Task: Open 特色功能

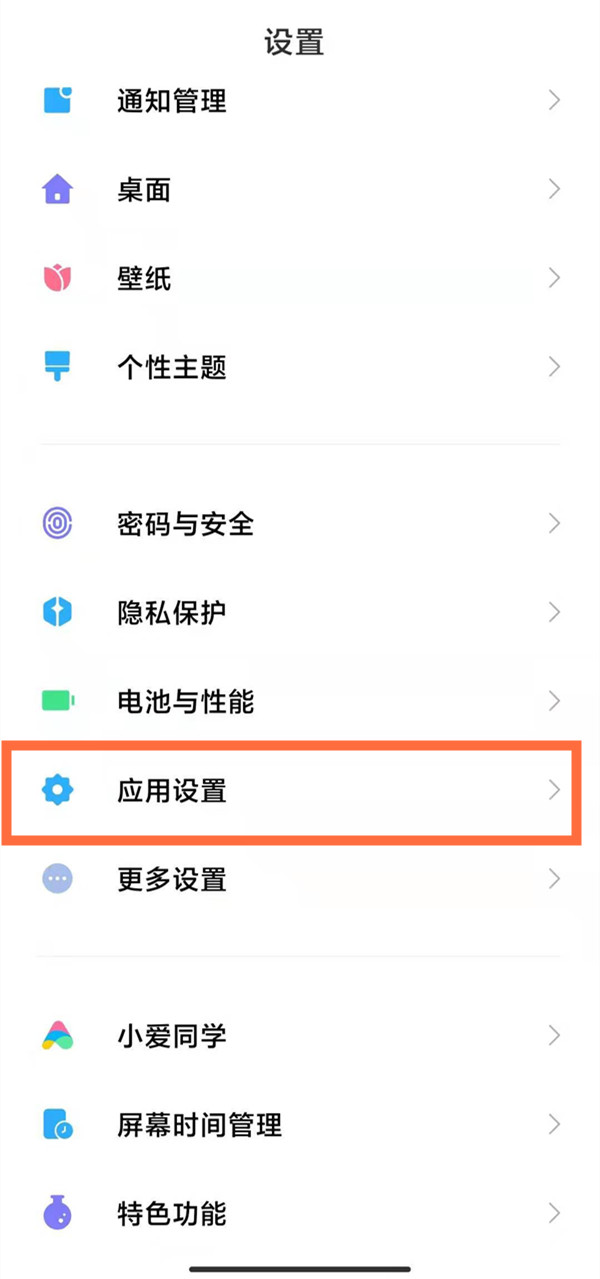Action: point(300,1214)
